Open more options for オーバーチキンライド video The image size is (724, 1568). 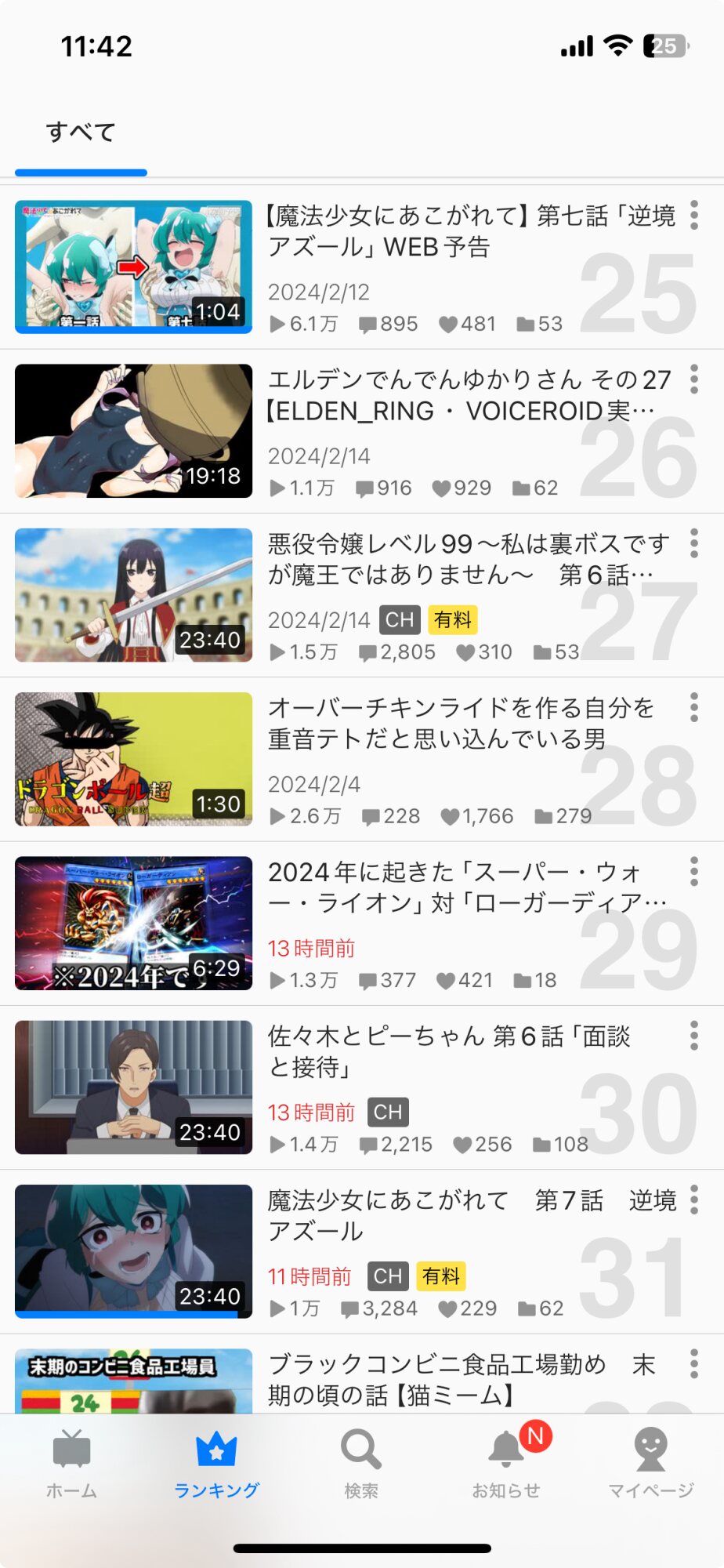[x=693, y=707]
